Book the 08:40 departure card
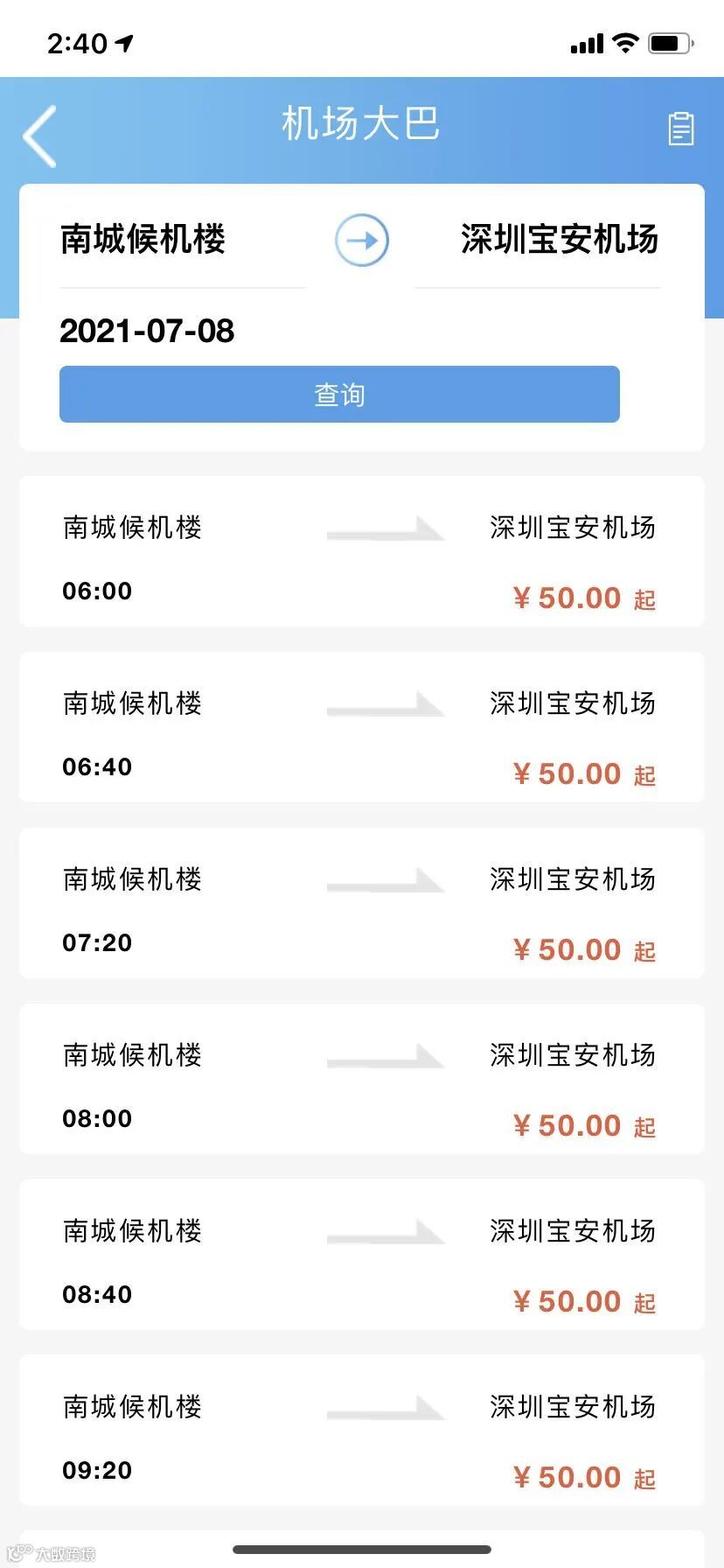The width and height of the screenshot is (724, 1568). 361,1256
